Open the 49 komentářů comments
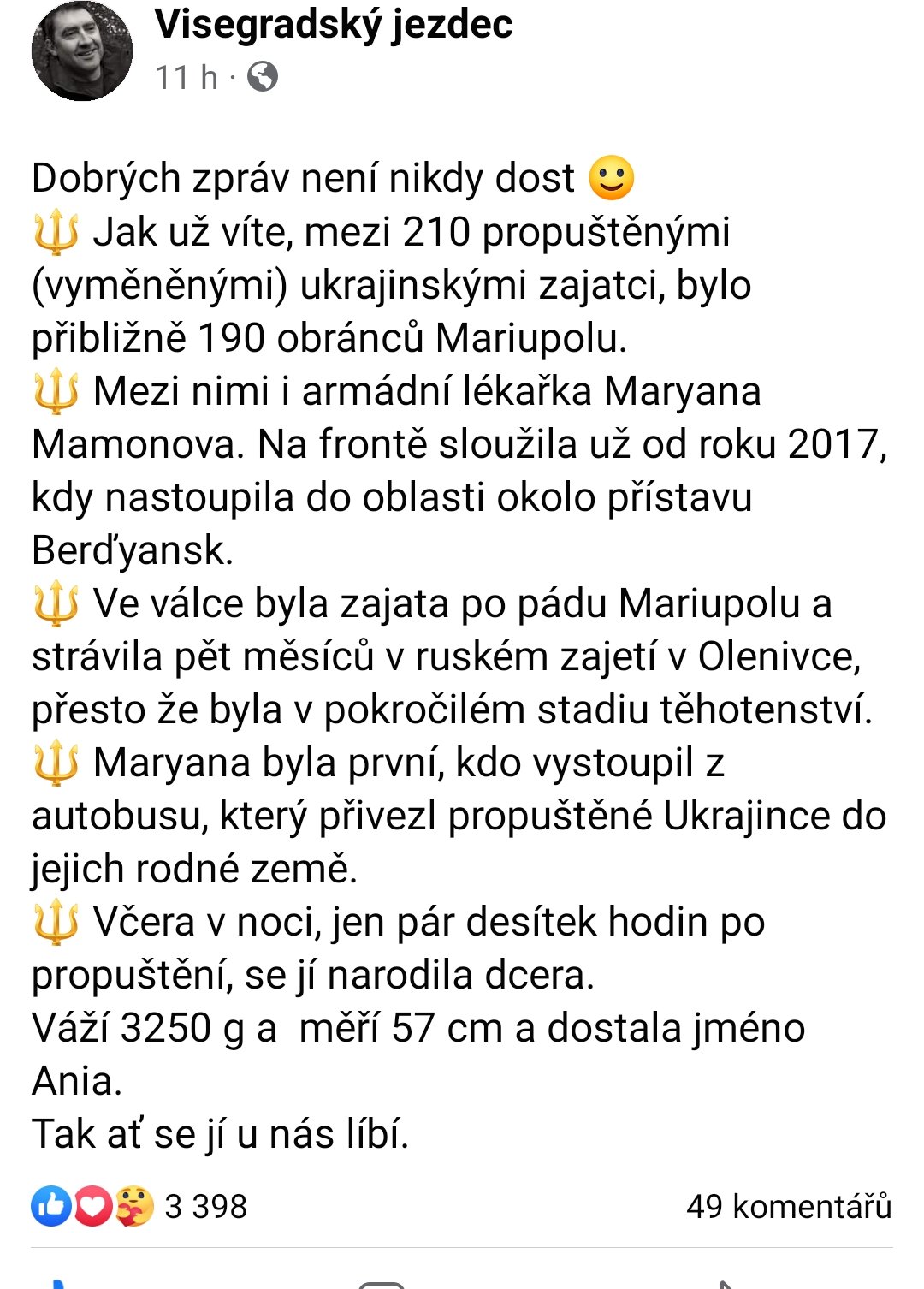This screenshot has width=924, height=1289. point(788,1207)
